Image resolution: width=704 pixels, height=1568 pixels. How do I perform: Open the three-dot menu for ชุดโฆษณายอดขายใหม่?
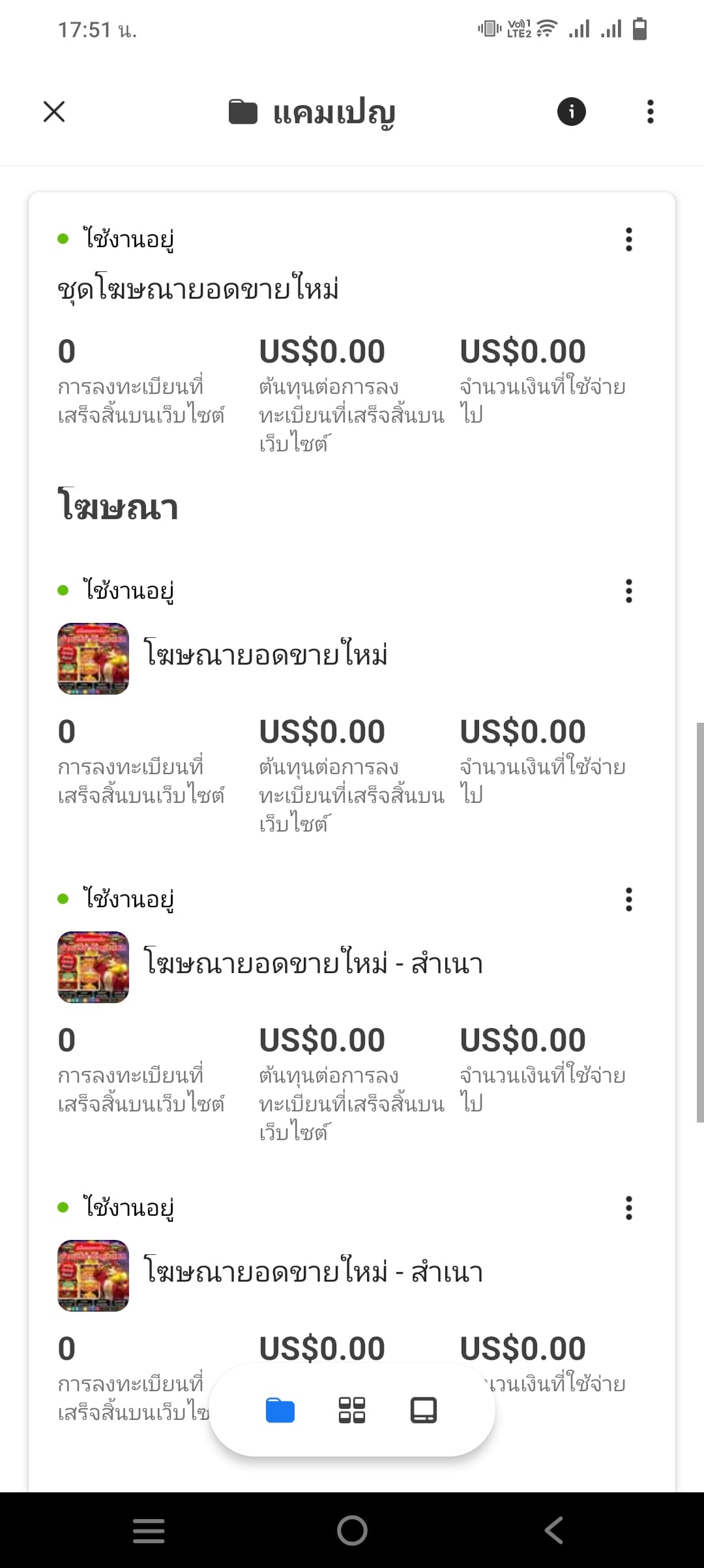628,240
